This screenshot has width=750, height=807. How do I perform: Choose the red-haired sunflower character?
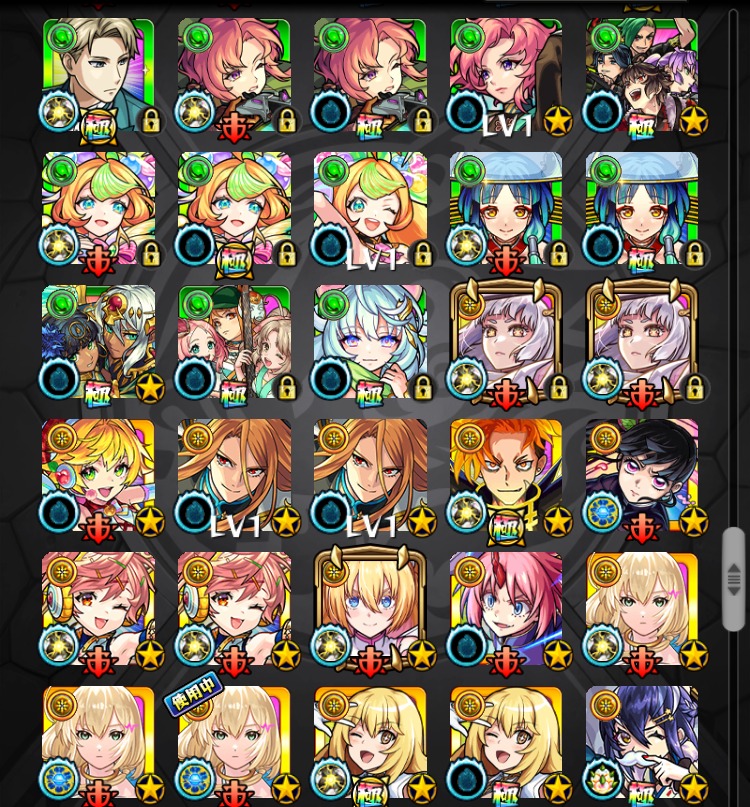[x=506, y=476]
